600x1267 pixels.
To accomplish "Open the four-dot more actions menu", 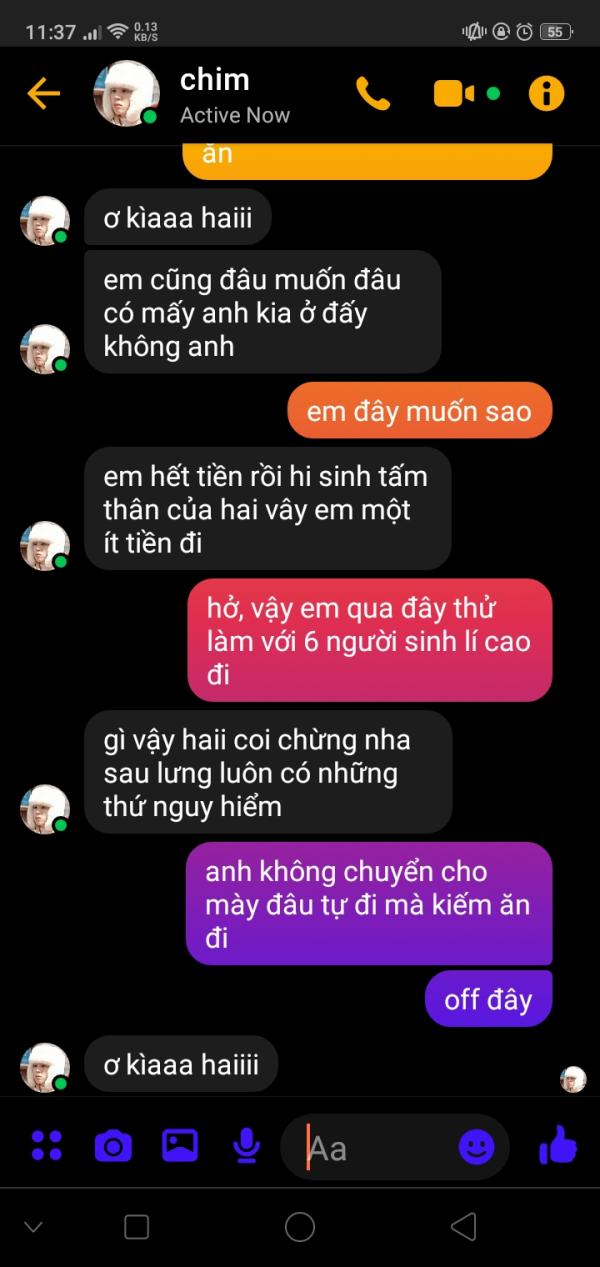I will pos(47,1145).
